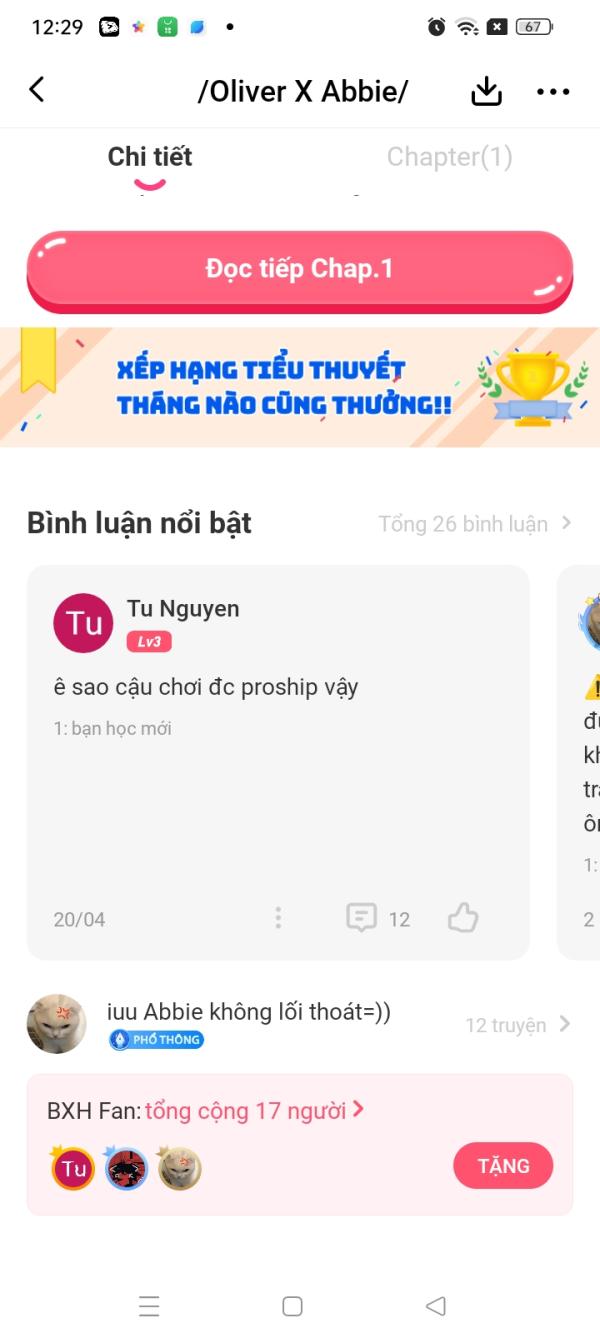Tap the TẶNG gift button
600x1343 pixels.
pyautogui.click(x=502, y=1166)
